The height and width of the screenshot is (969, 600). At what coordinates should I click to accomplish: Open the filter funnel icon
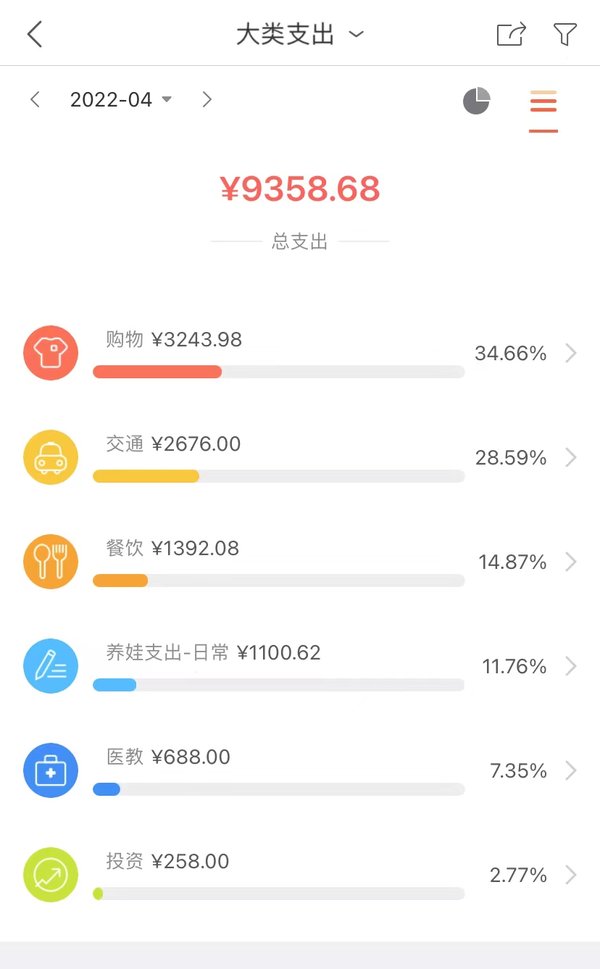coord(564,34)
